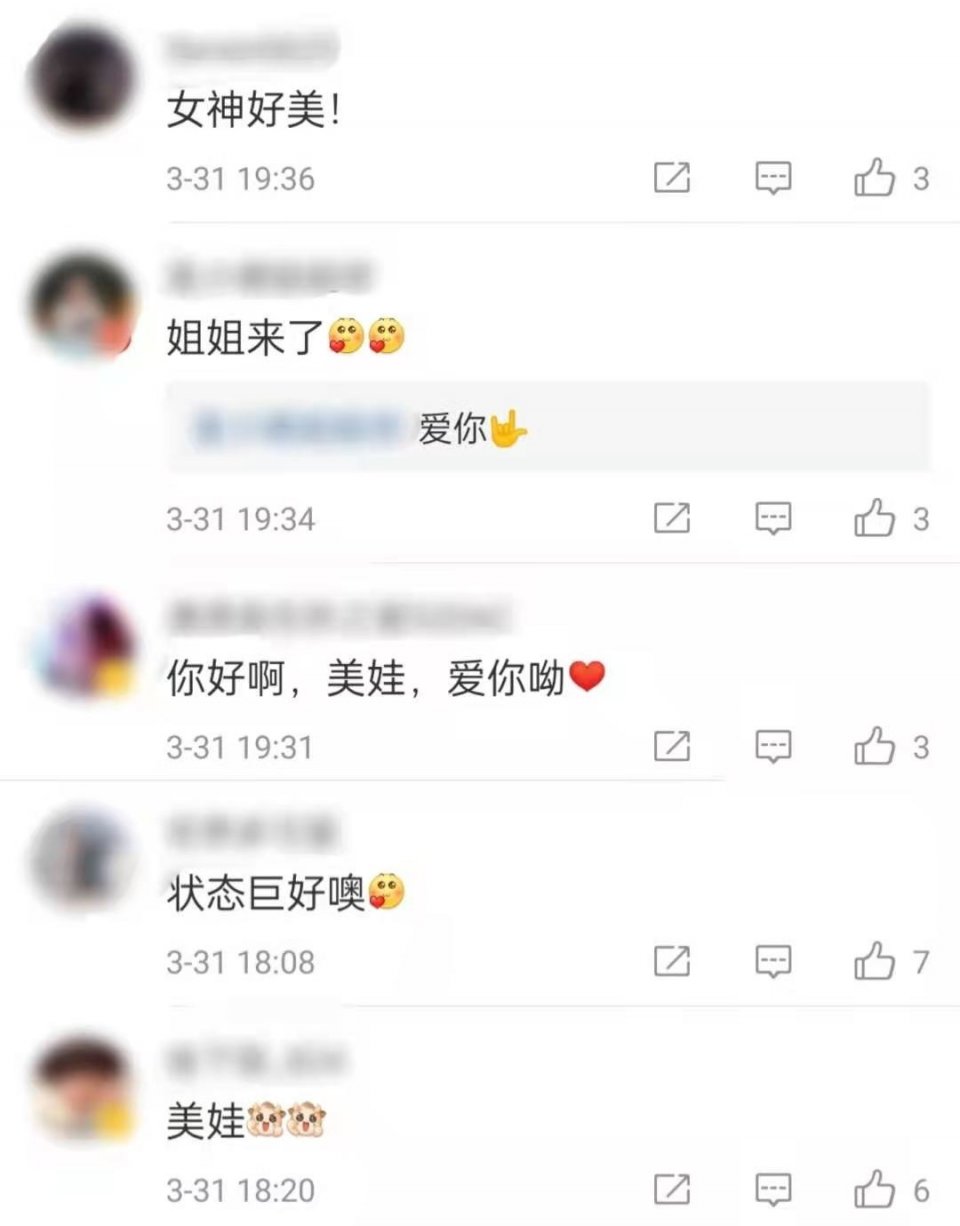Image resolution: width=960 pixels, height=1226 pixels.
Task: Open the avatar of the 女神好美 commenter
Action: pos(82,80)
